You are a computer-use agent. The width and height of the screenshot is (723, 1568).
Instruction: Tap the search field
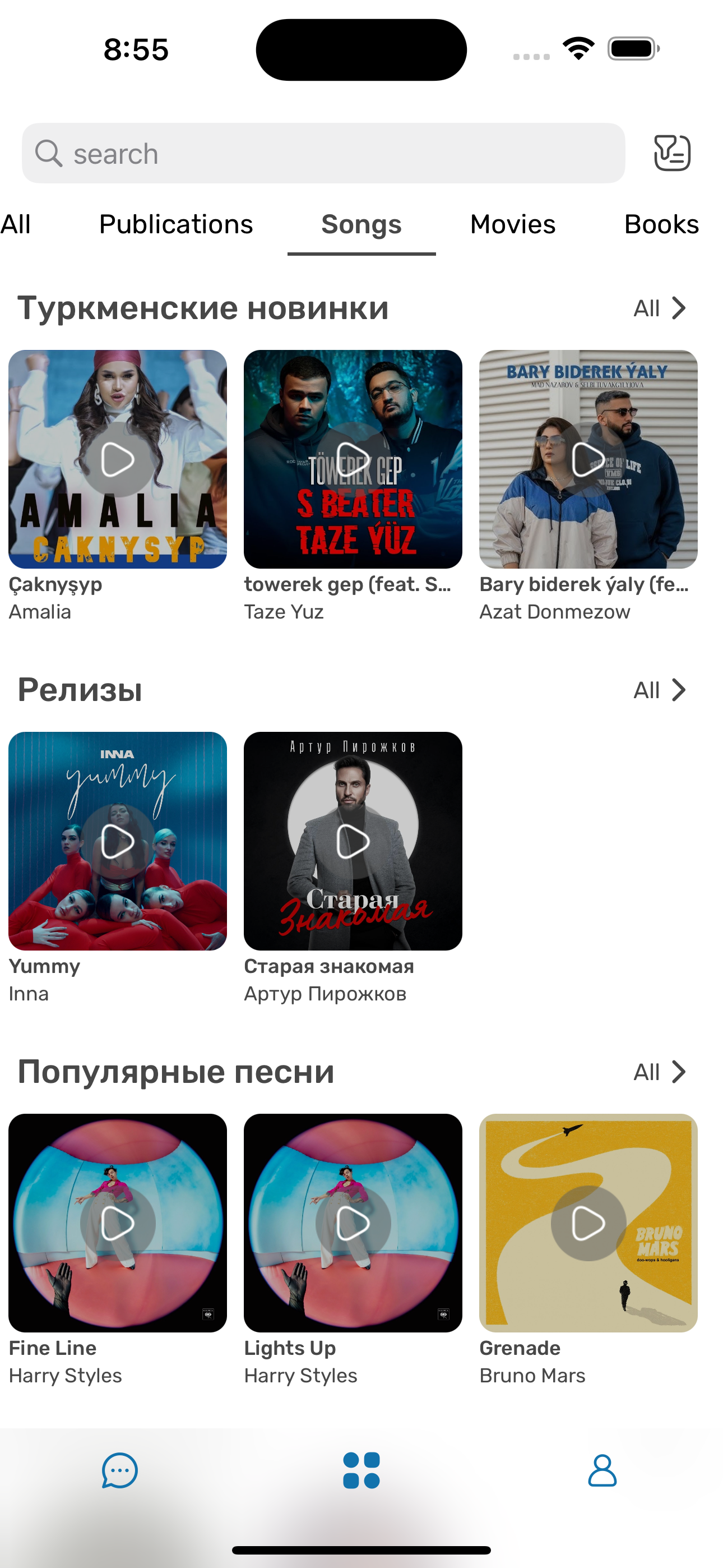click(x=323, y=154)
